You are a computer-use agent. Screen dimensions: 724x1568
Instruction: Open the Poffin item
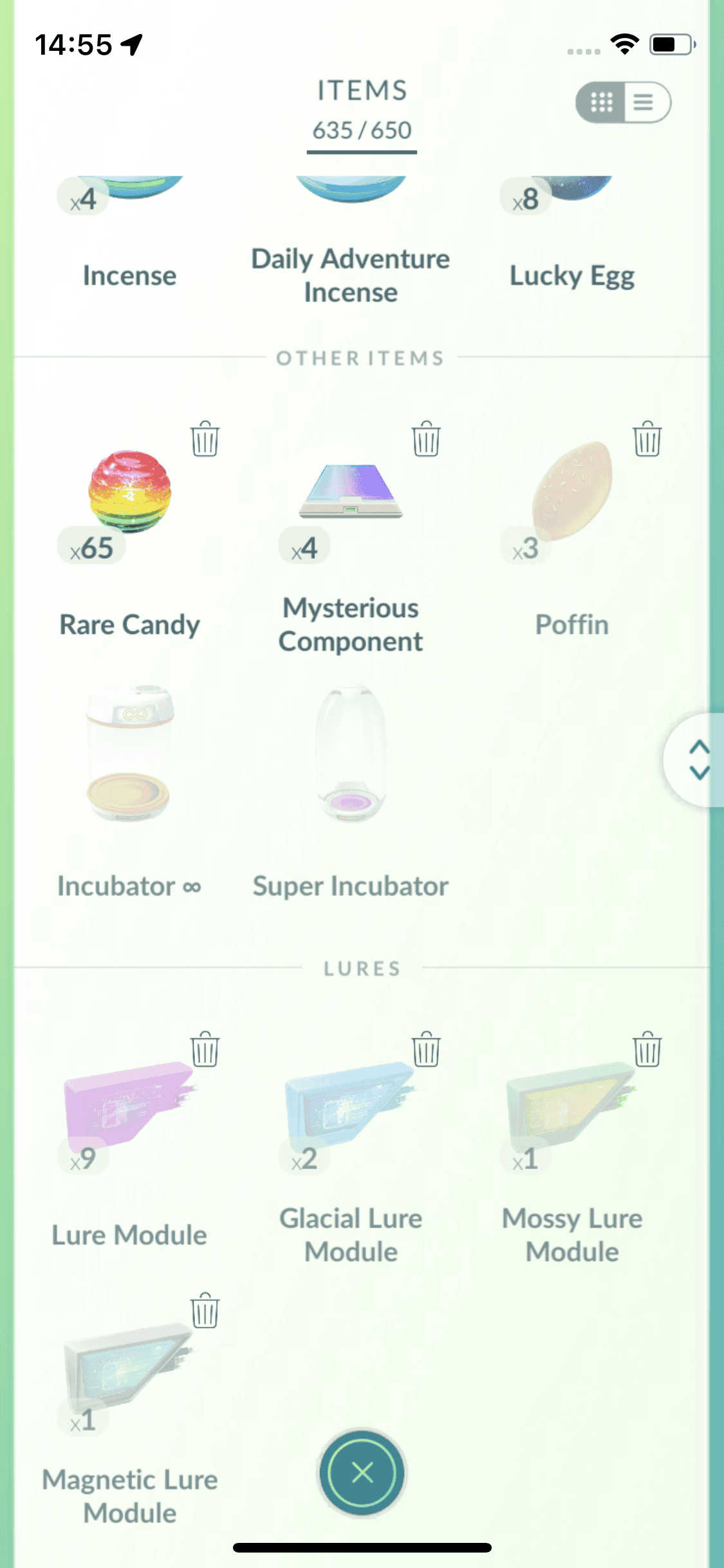pos(572,492)
